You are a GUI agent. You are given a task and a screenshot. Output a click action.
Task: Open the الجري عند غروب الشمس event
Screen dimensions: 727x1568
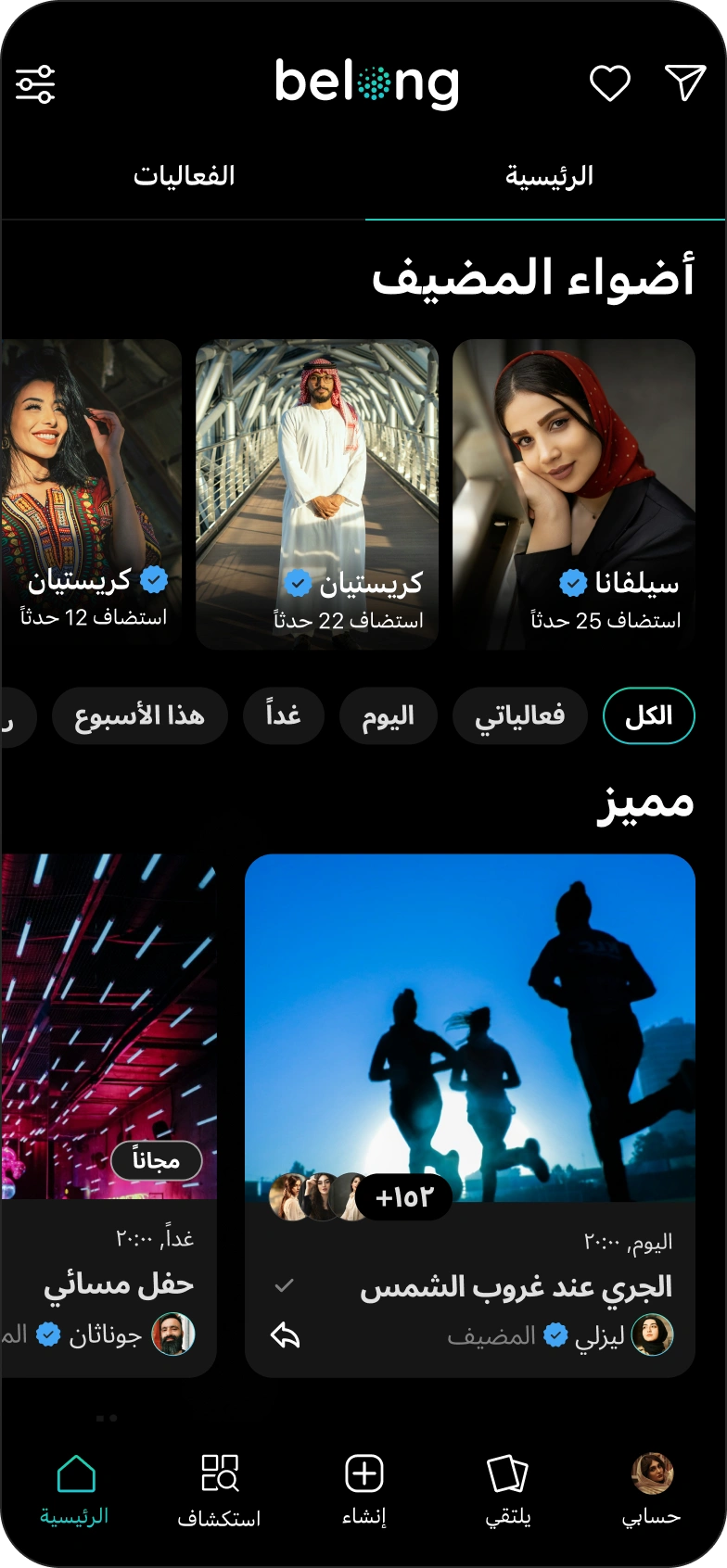[x=470, y=1029]
